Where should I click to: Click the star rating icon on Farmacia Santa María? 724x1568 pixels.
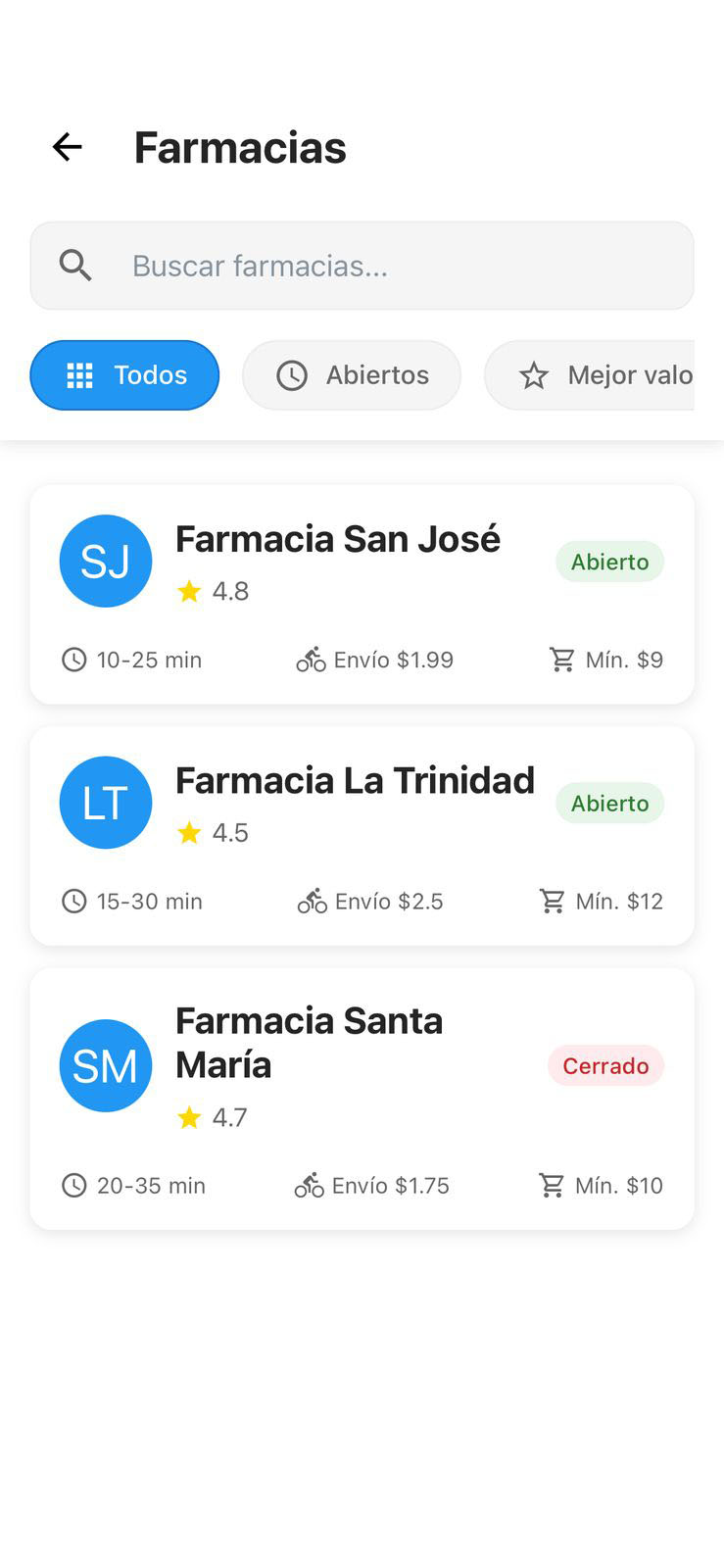(x=188, y=1116)
